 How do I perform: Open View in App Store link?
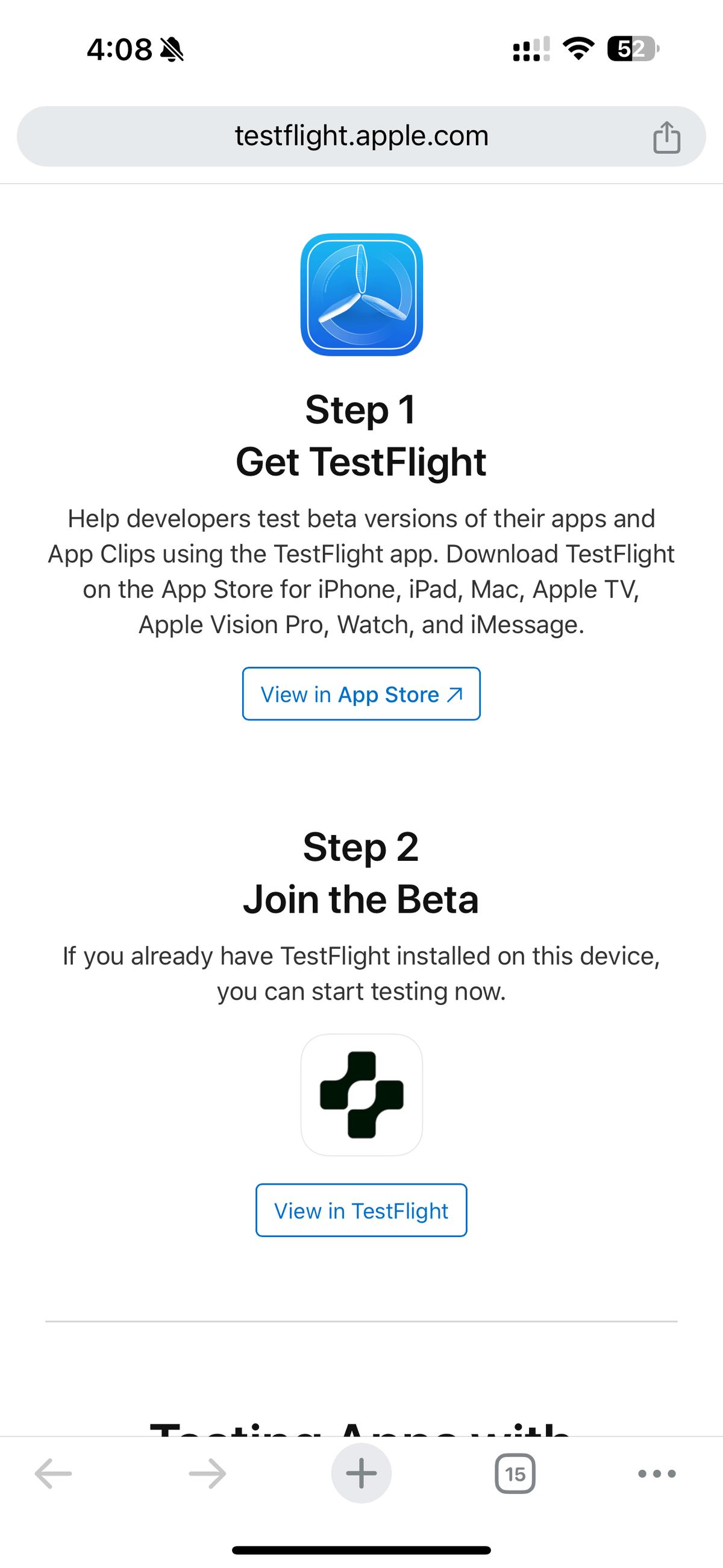coord(361,694)
